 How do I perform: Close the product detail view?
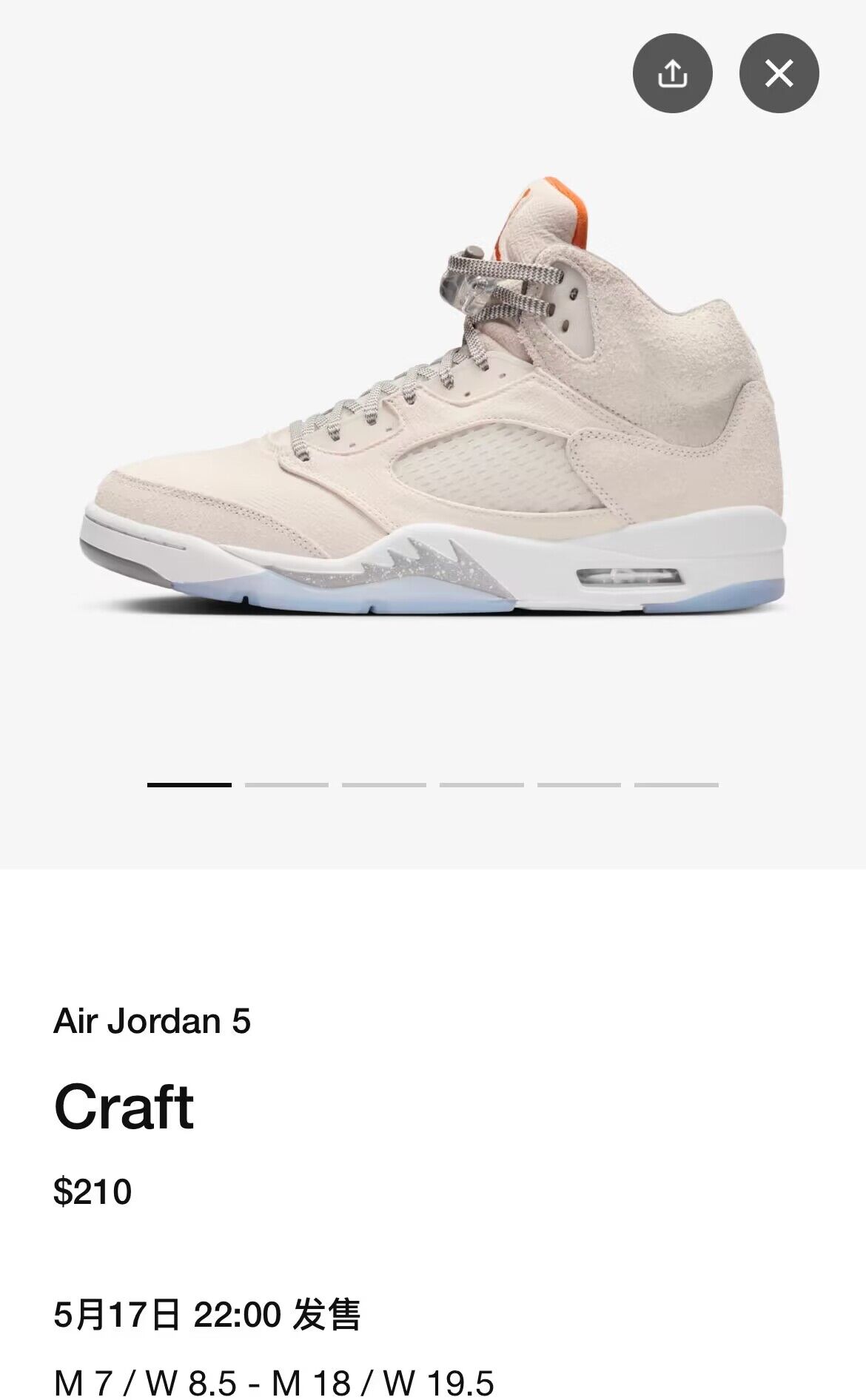(x=779, y=73)
